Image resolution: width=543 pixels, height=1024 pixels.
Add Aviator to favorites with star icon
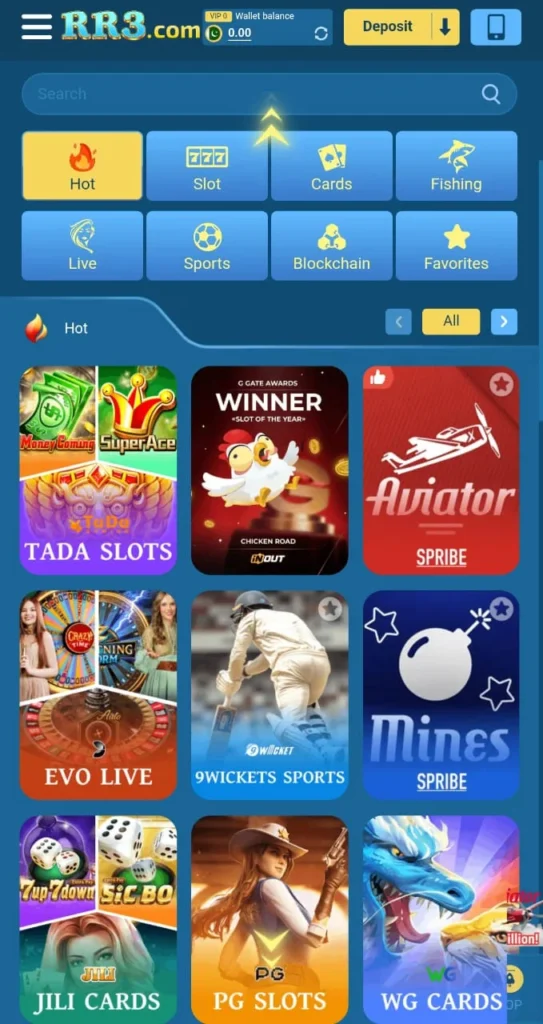[x=501, y=385]
